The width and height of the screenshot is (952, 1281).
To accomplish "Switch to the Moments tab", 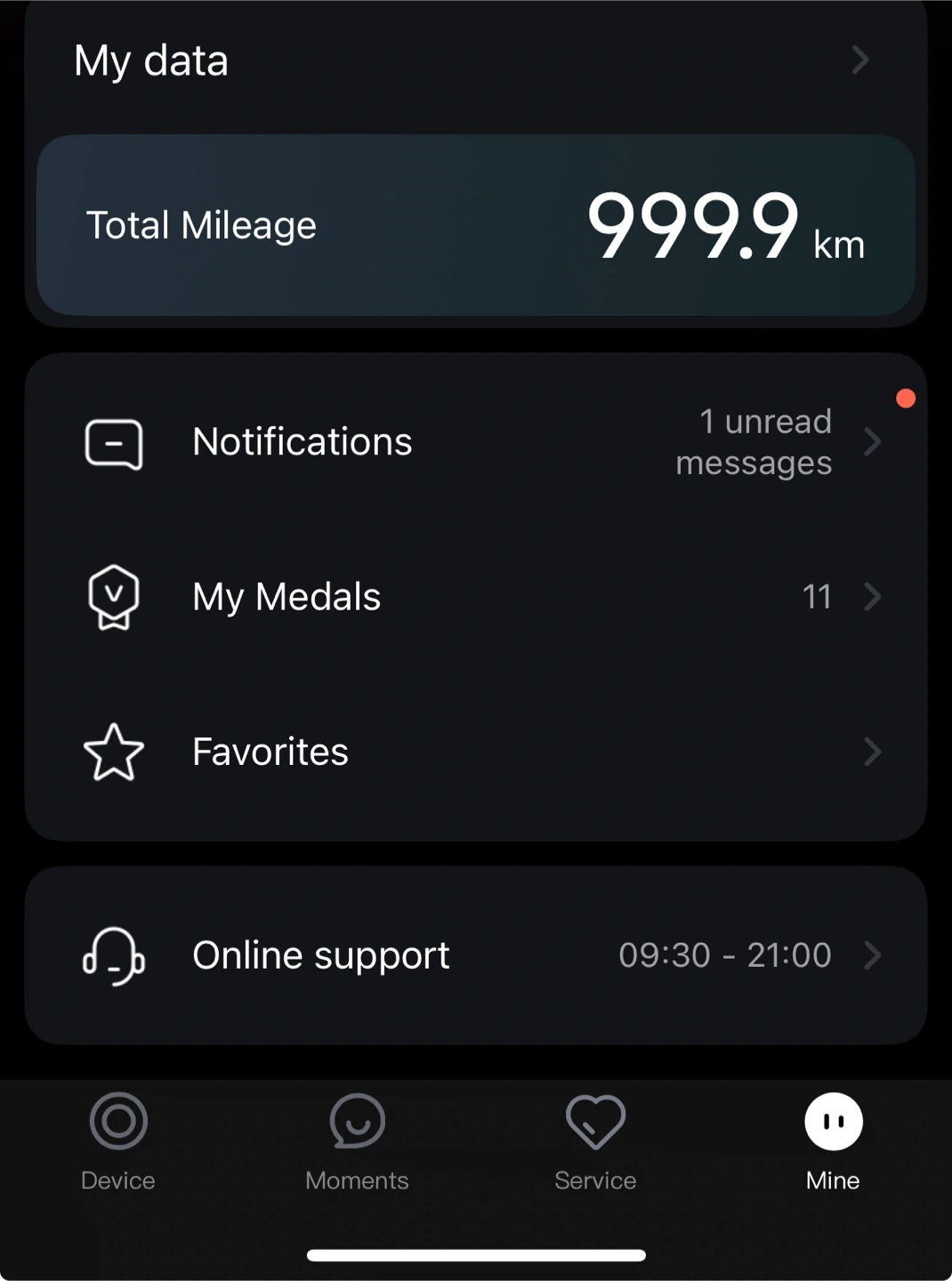I will pos(357,1141).
